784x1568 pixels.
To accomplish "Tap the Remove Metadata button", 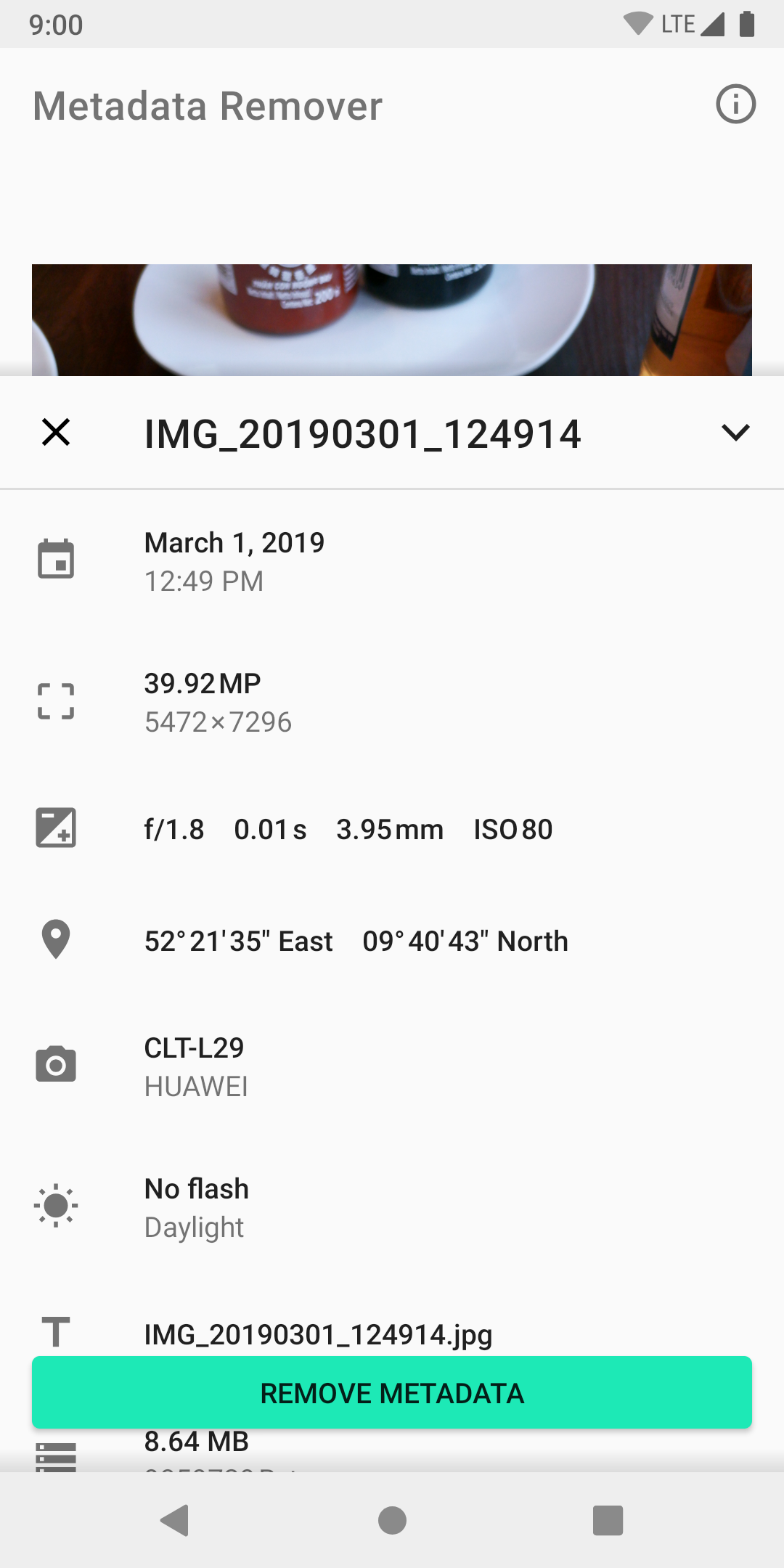I will (392, 1392).
